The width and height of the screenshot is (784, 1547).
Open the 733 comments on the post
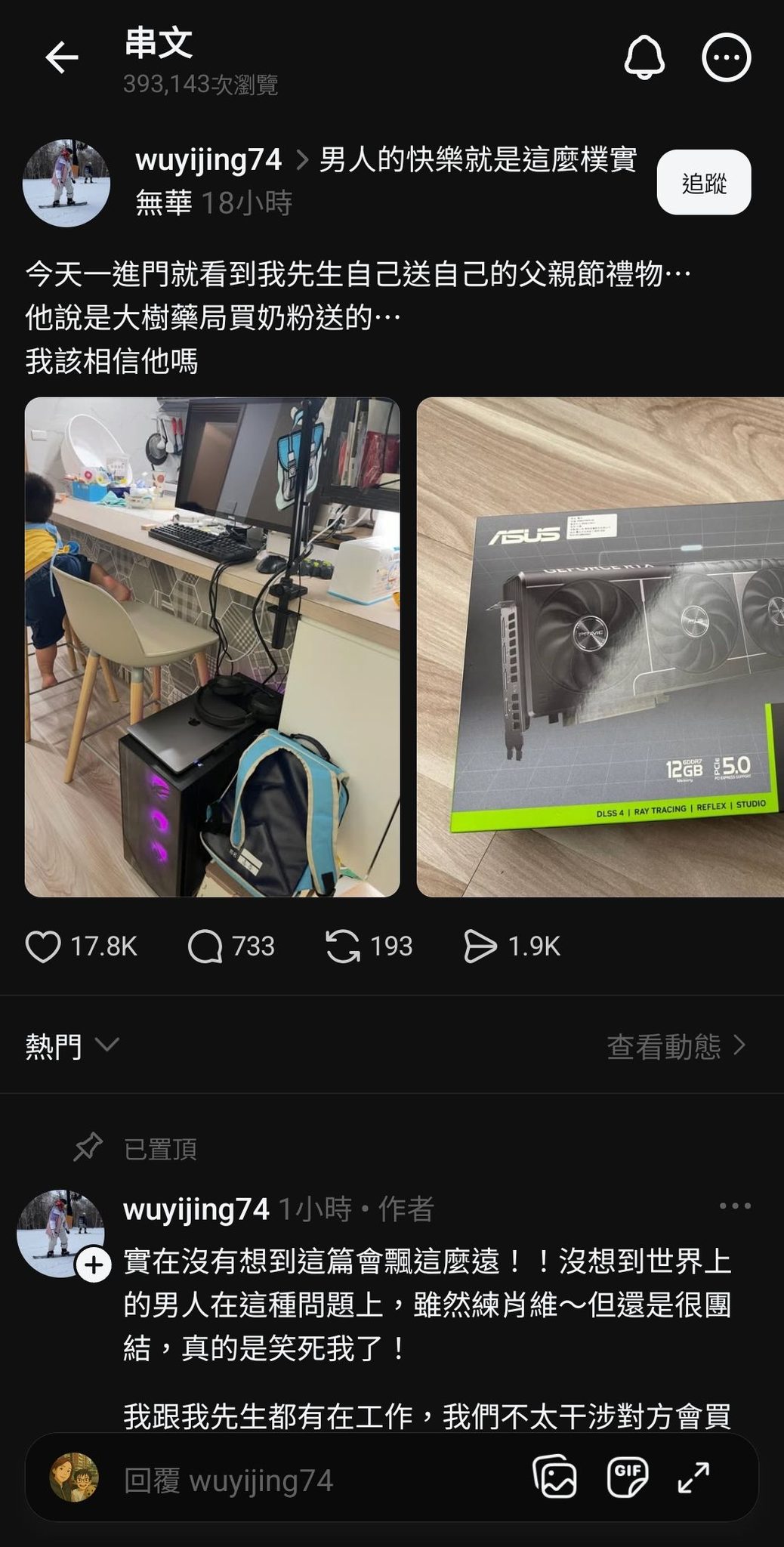pyautogui.click(x=231, y=946)
